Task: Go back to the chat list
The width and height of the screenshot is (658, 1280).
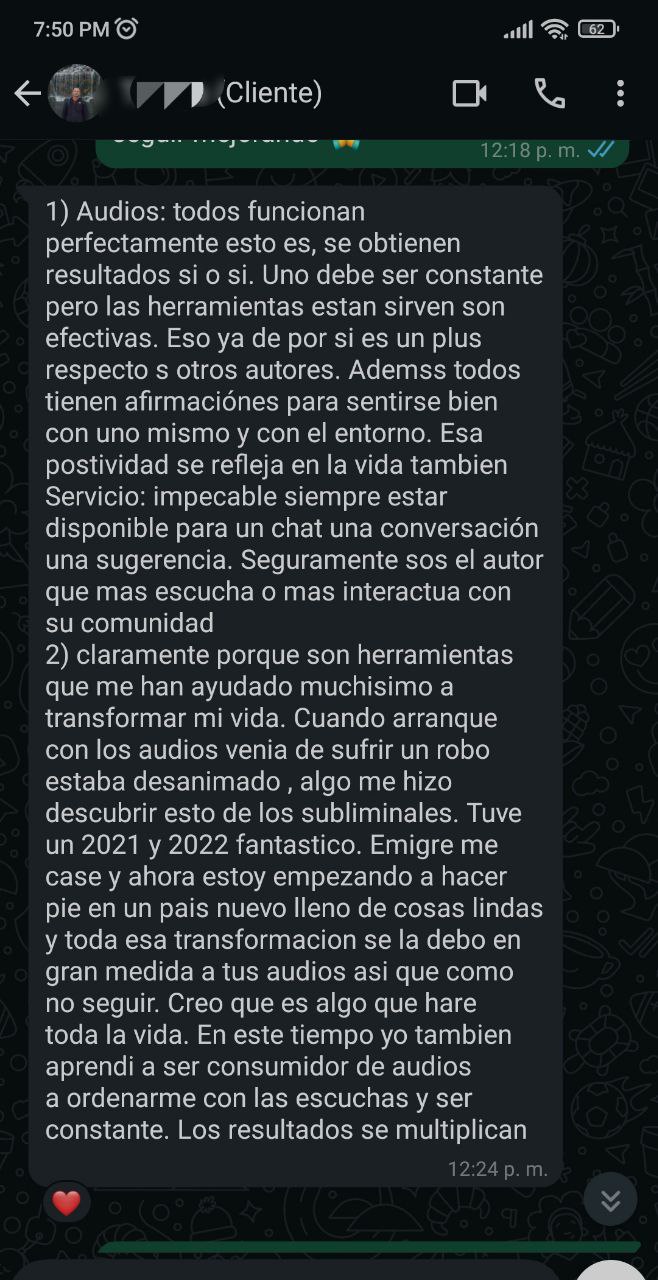Action: point(27,94)
